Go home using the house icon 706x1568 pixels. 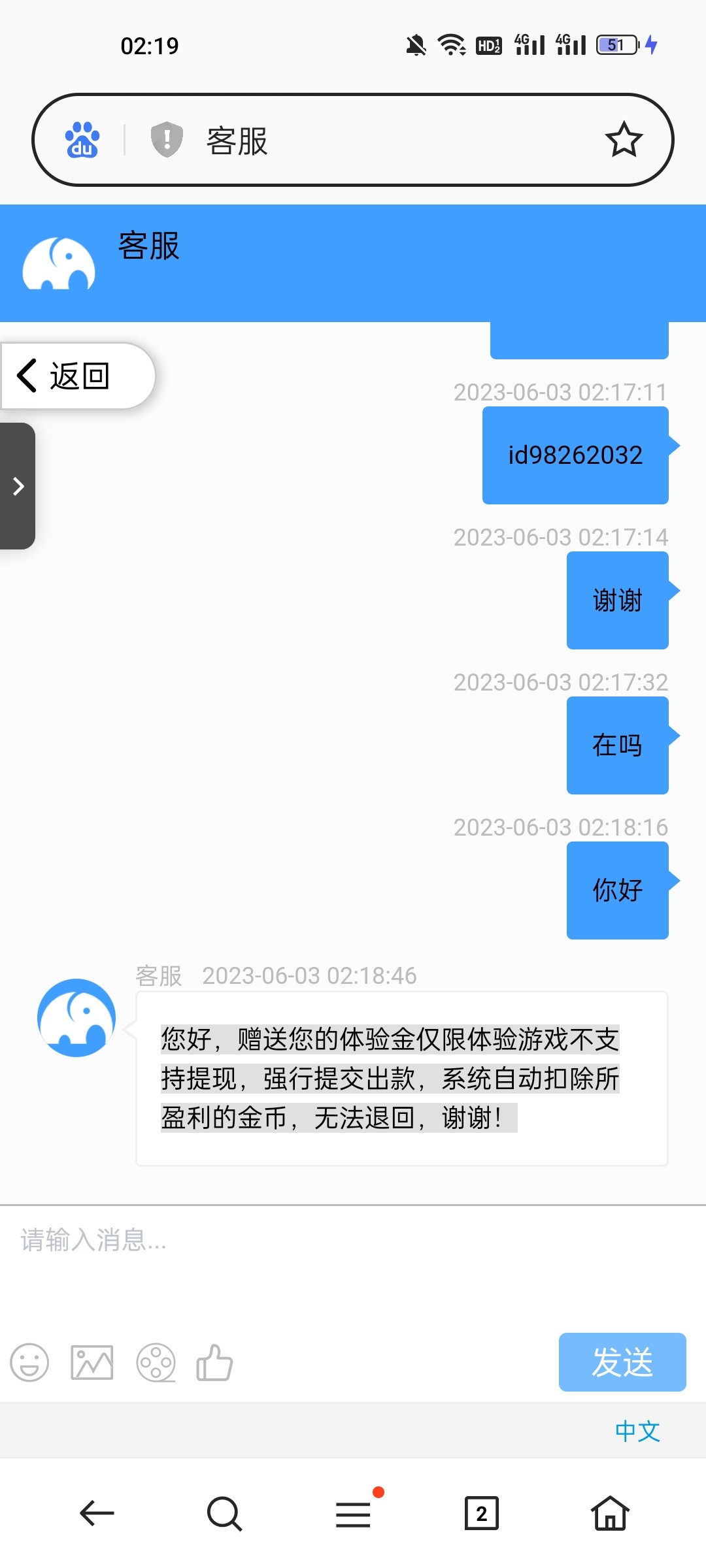click(609, 1513)
